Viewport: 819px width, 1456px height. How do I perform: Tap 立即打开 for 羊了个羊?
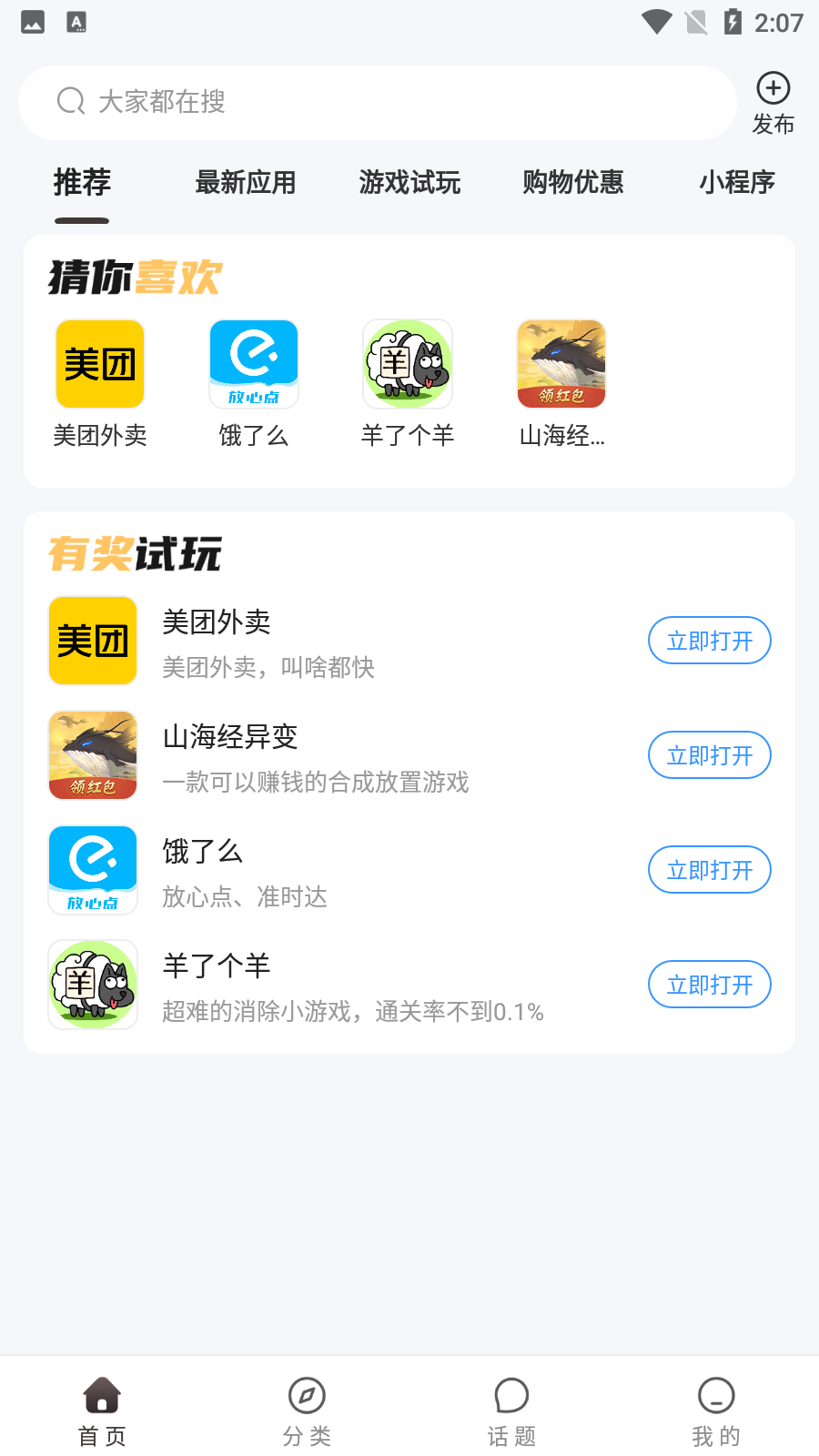(710, 985)
